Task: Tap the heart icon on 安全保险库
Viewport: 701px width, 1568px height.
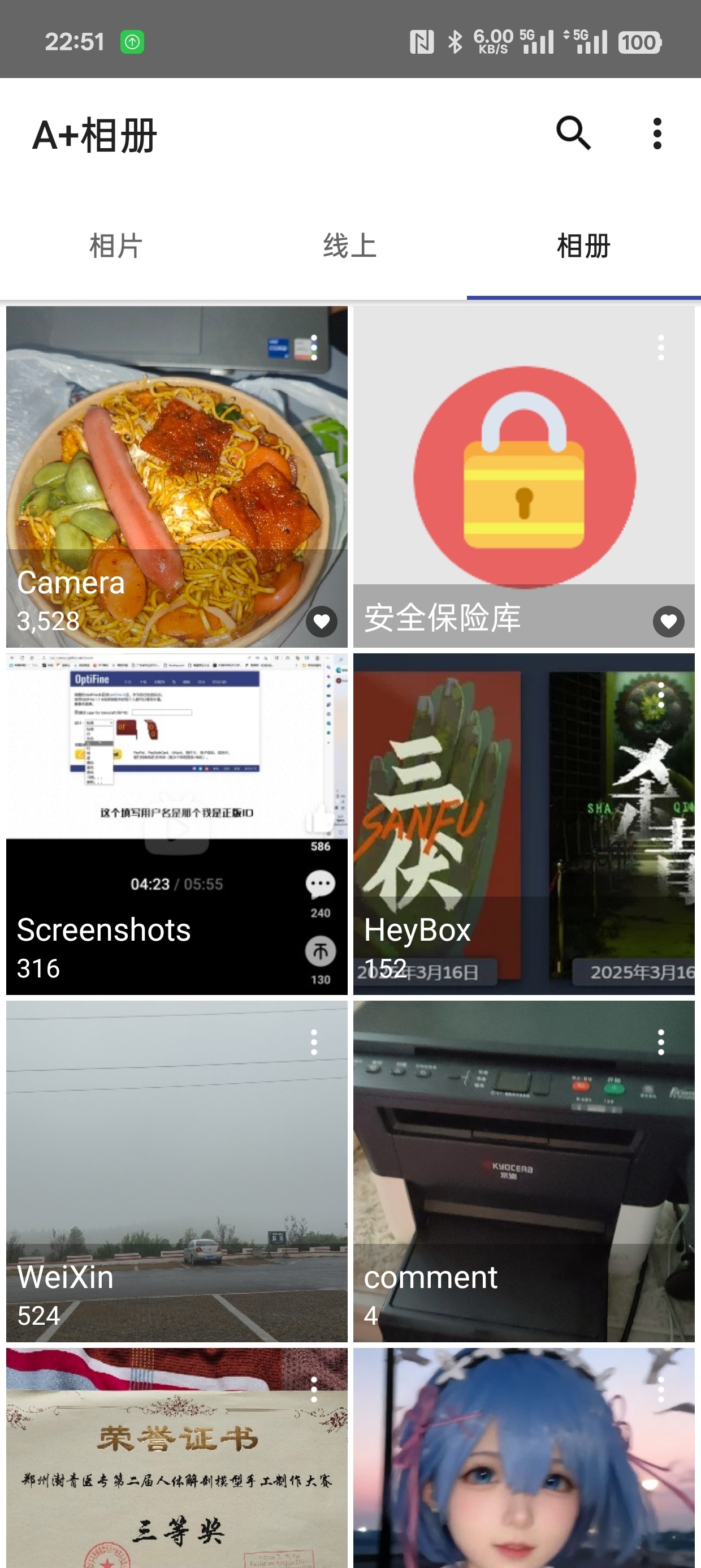Action: click(669, 622)
